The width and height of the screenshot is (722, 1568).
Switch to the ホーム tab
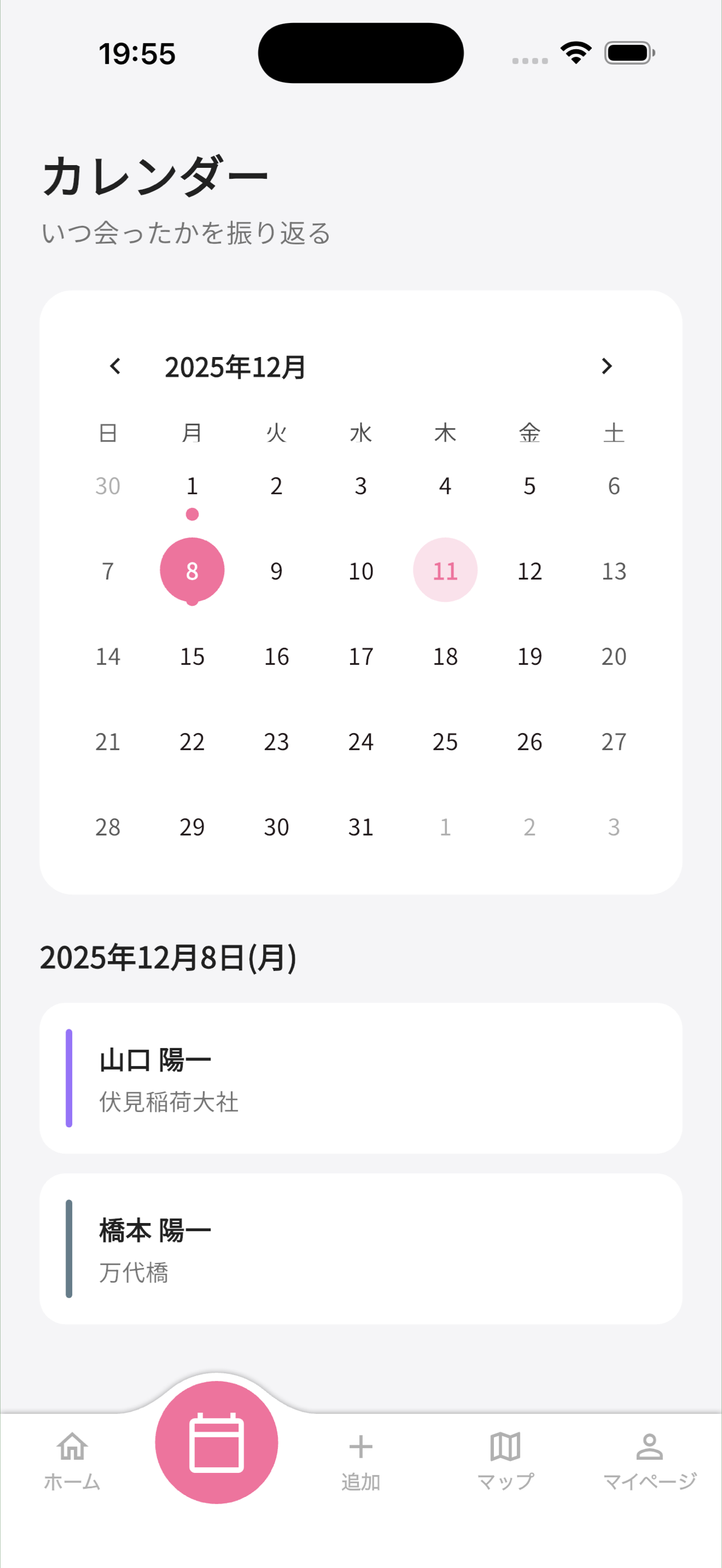pos(72,1460)
